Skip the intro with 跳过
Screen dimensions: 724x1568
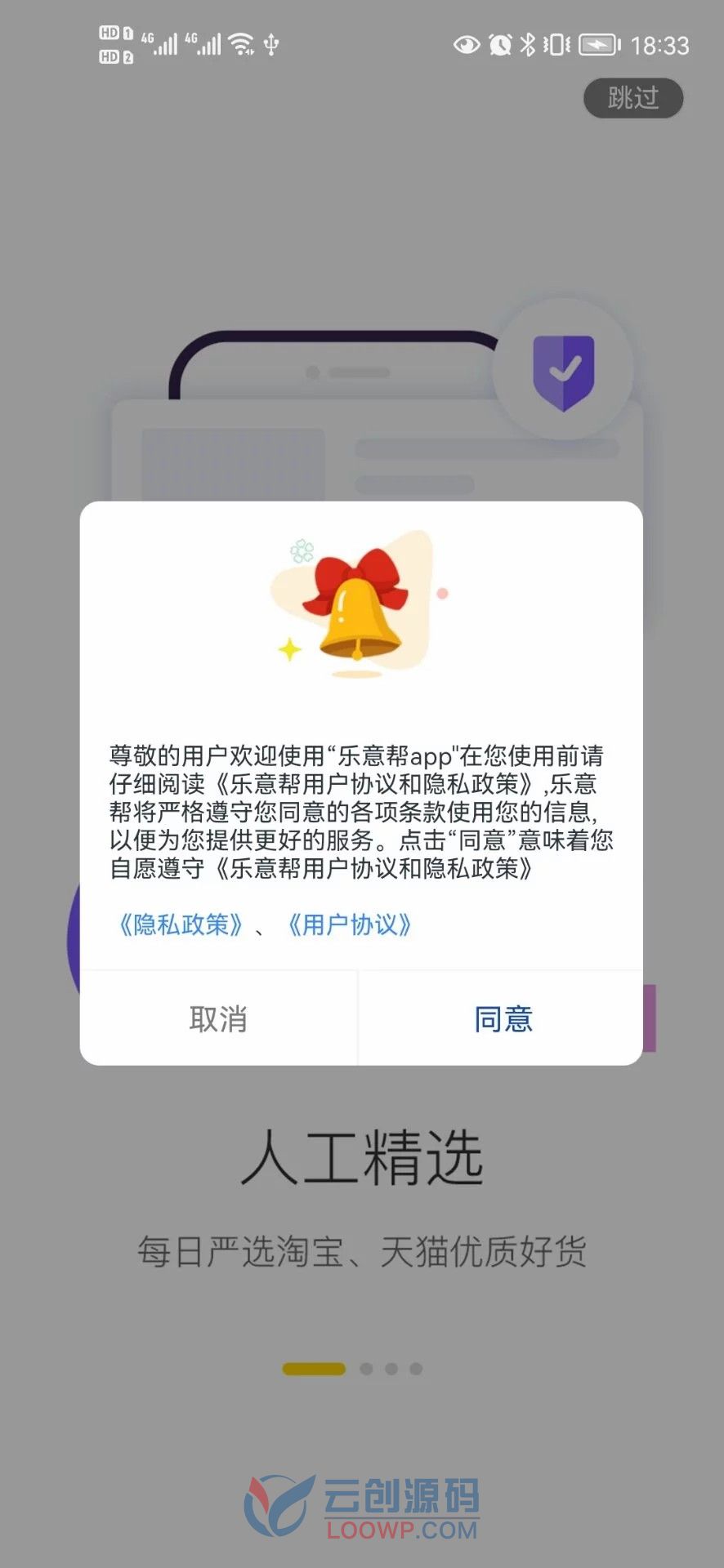click(633, 98)
